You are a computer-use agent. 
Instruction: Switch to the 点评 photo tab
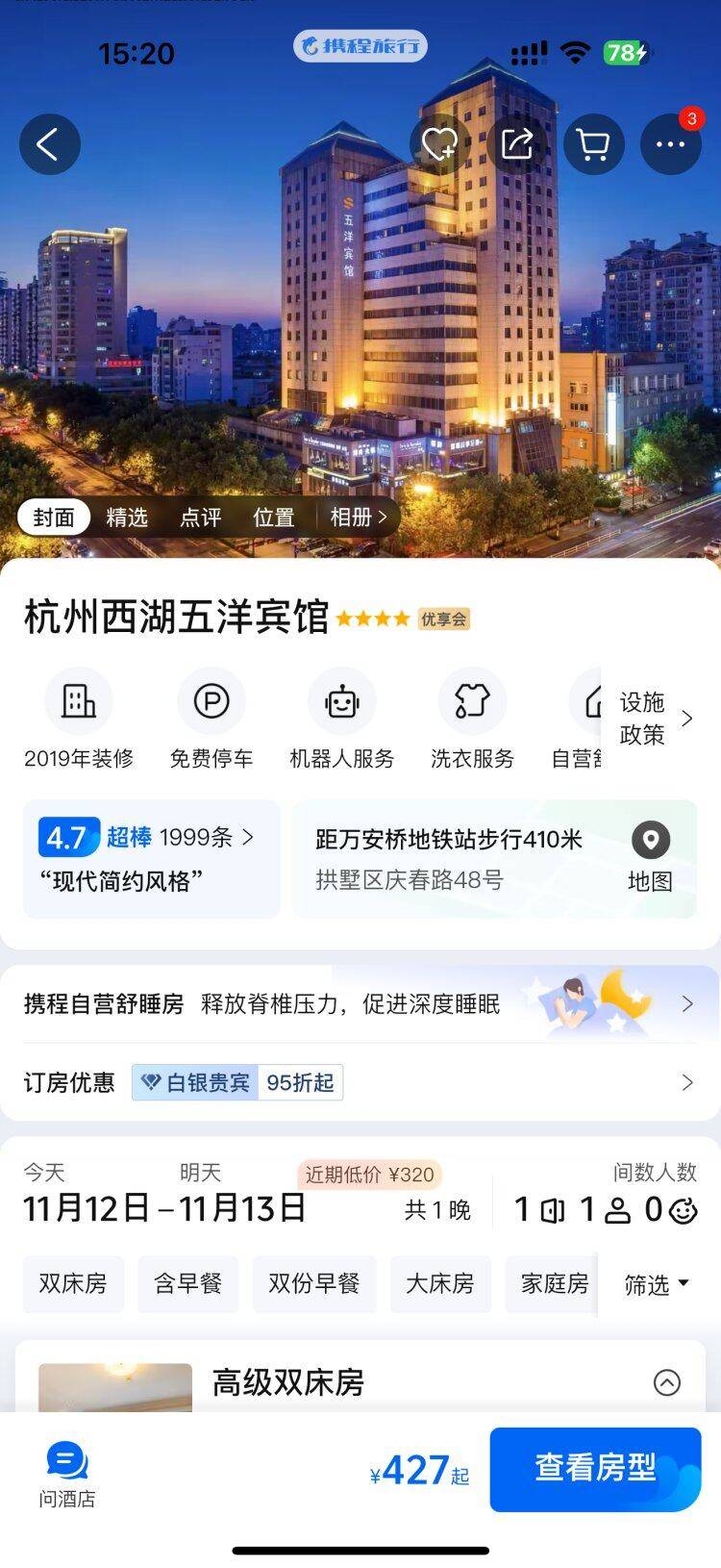(200, 518)
